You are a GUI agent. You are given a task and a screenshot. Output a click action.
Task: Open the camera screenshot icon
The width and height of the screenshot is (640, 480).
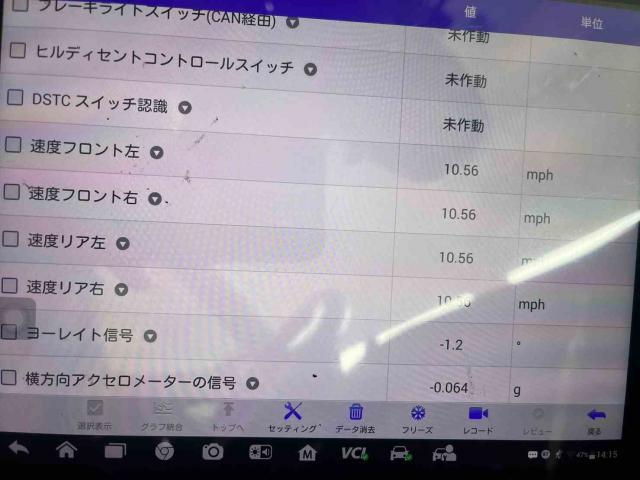212,452
